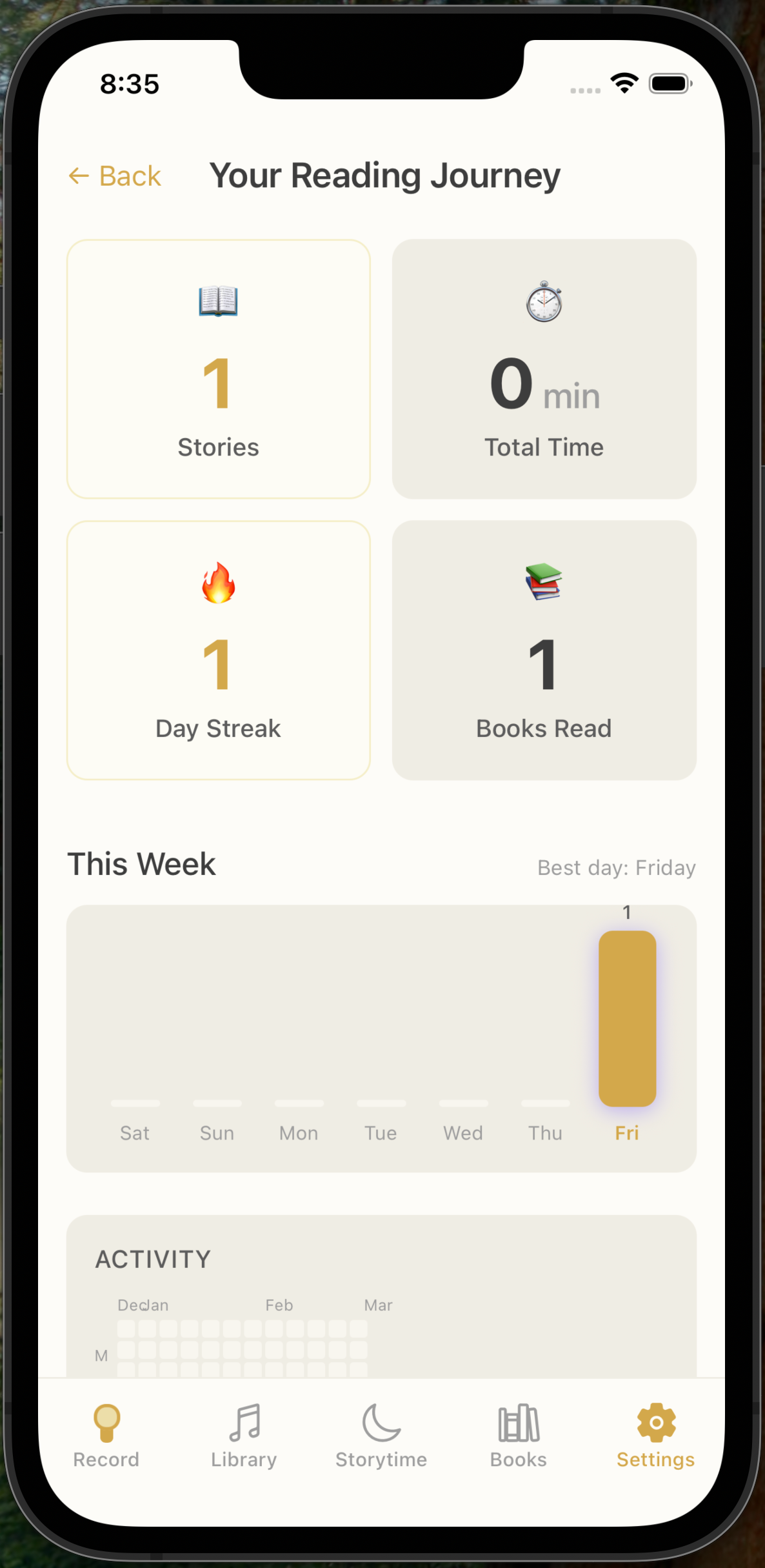Screen dimensions: 765x1568
Task: Open the Books tab
Action: tap(519, 1436)
